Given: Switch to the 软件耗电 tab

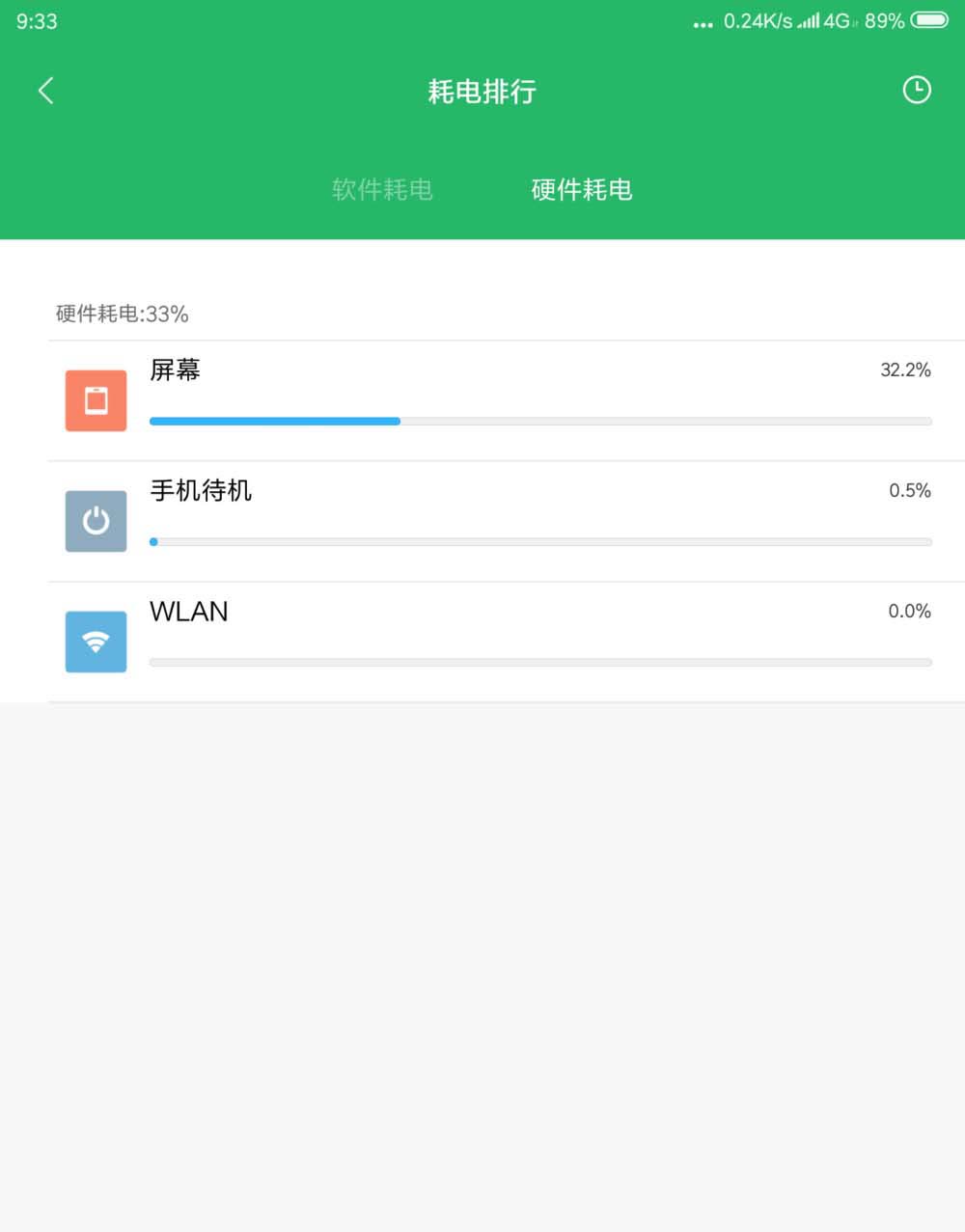Looking at the screenshot, I should 382,189.
